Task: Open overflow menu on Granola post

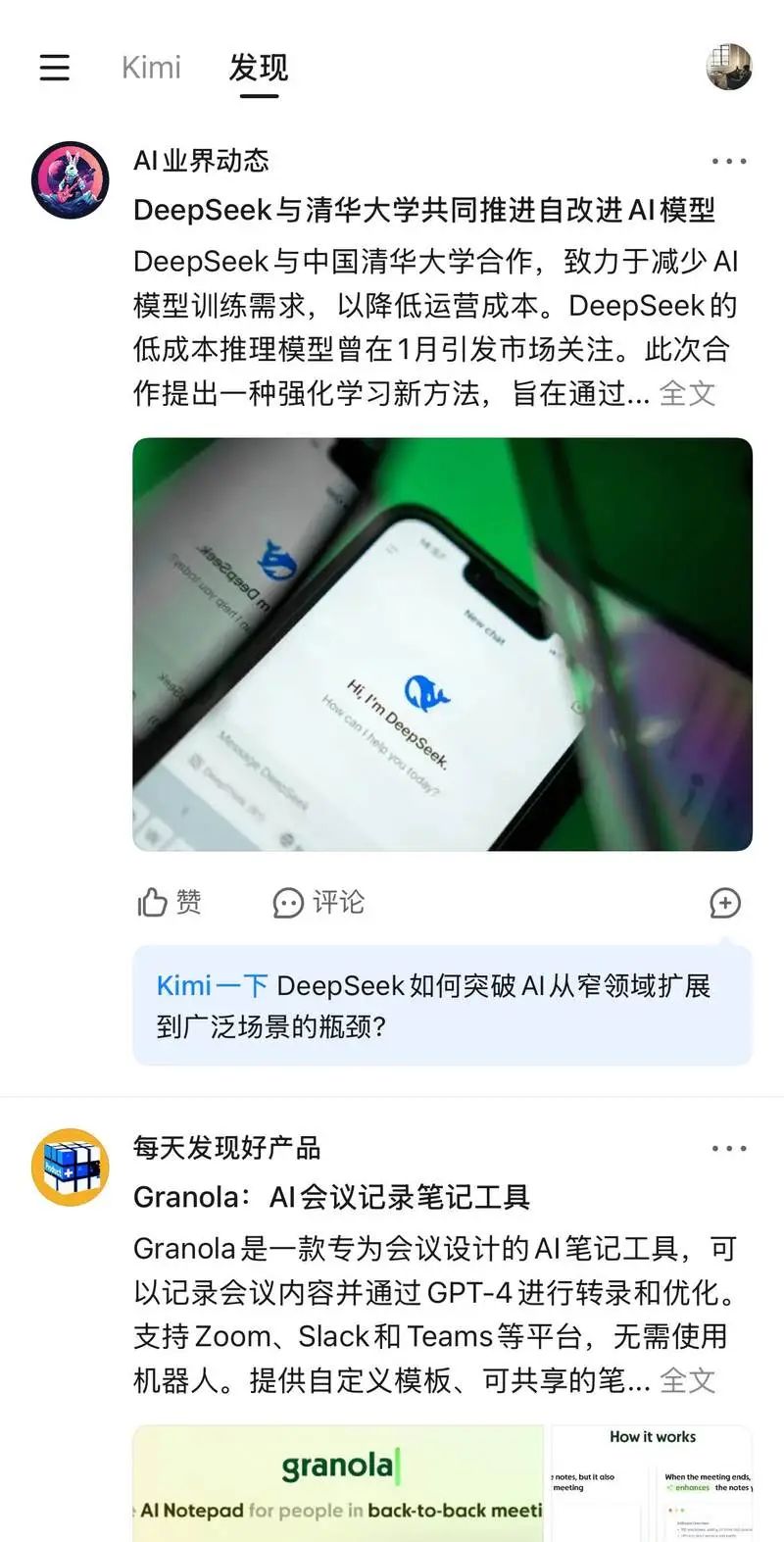Action: (x=728, y=1148)
